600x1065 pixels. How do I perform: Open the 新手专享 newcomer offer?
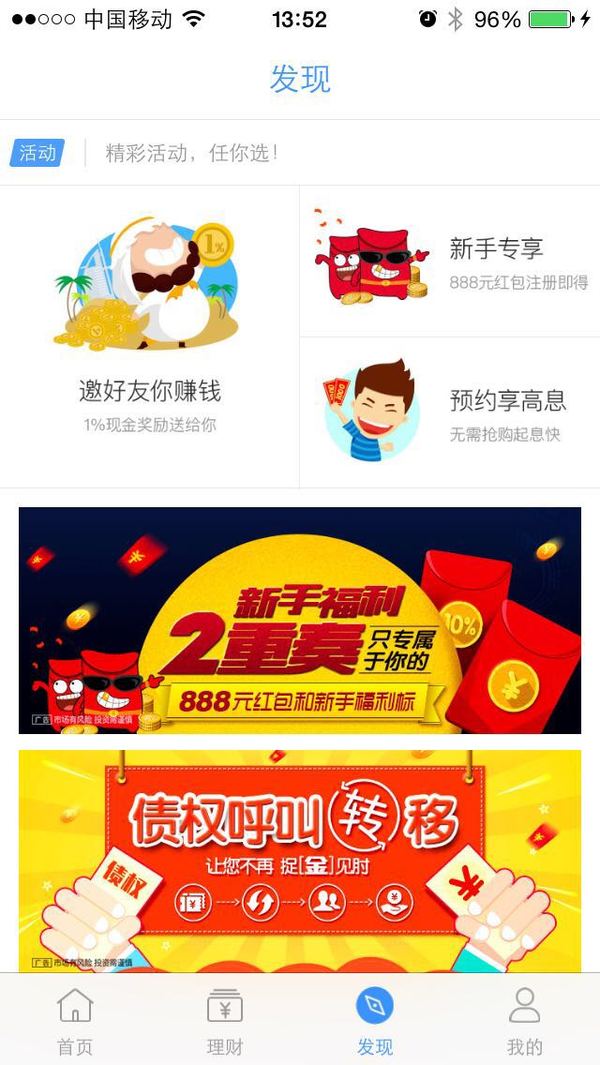point(450,262)
